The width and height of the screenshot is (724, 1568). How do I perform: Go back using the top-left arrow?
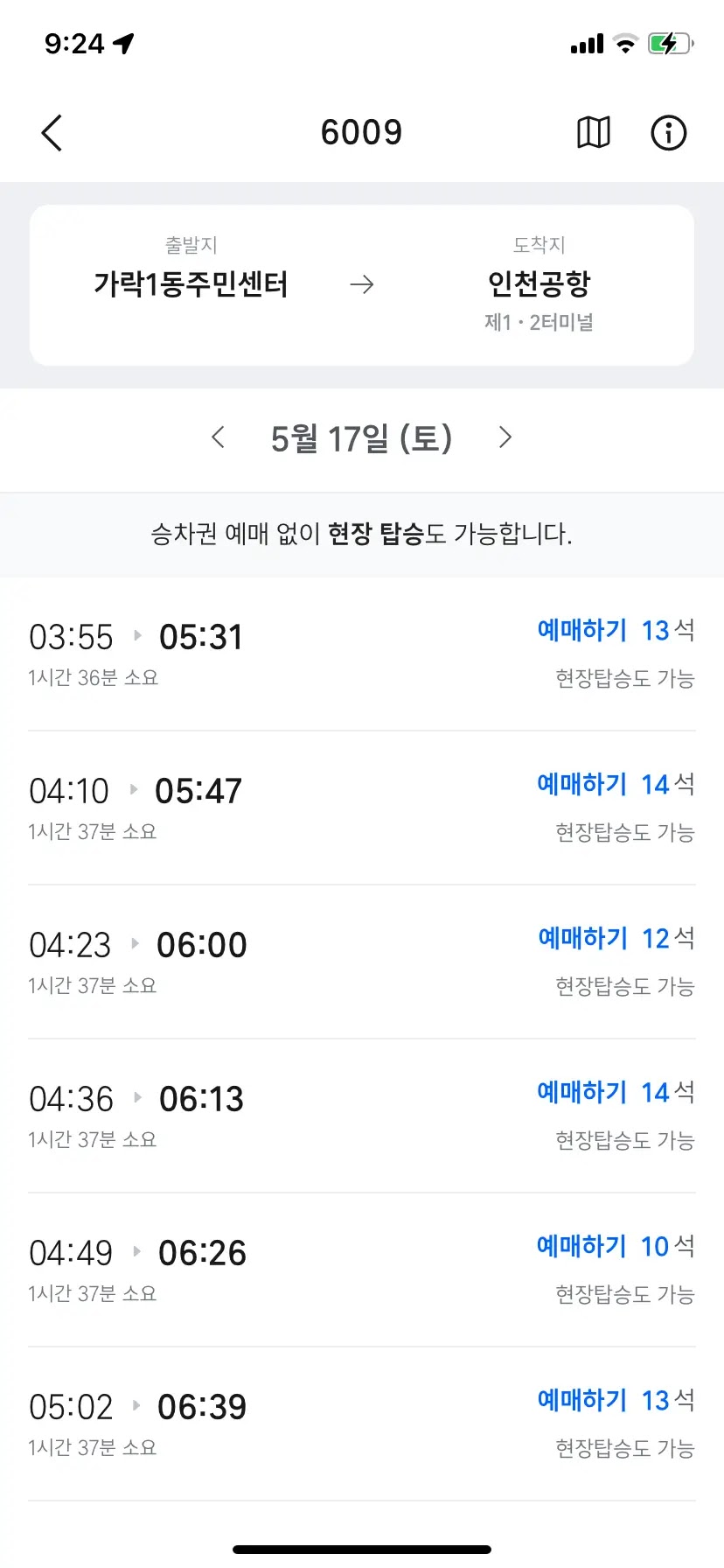coord(52,133)
